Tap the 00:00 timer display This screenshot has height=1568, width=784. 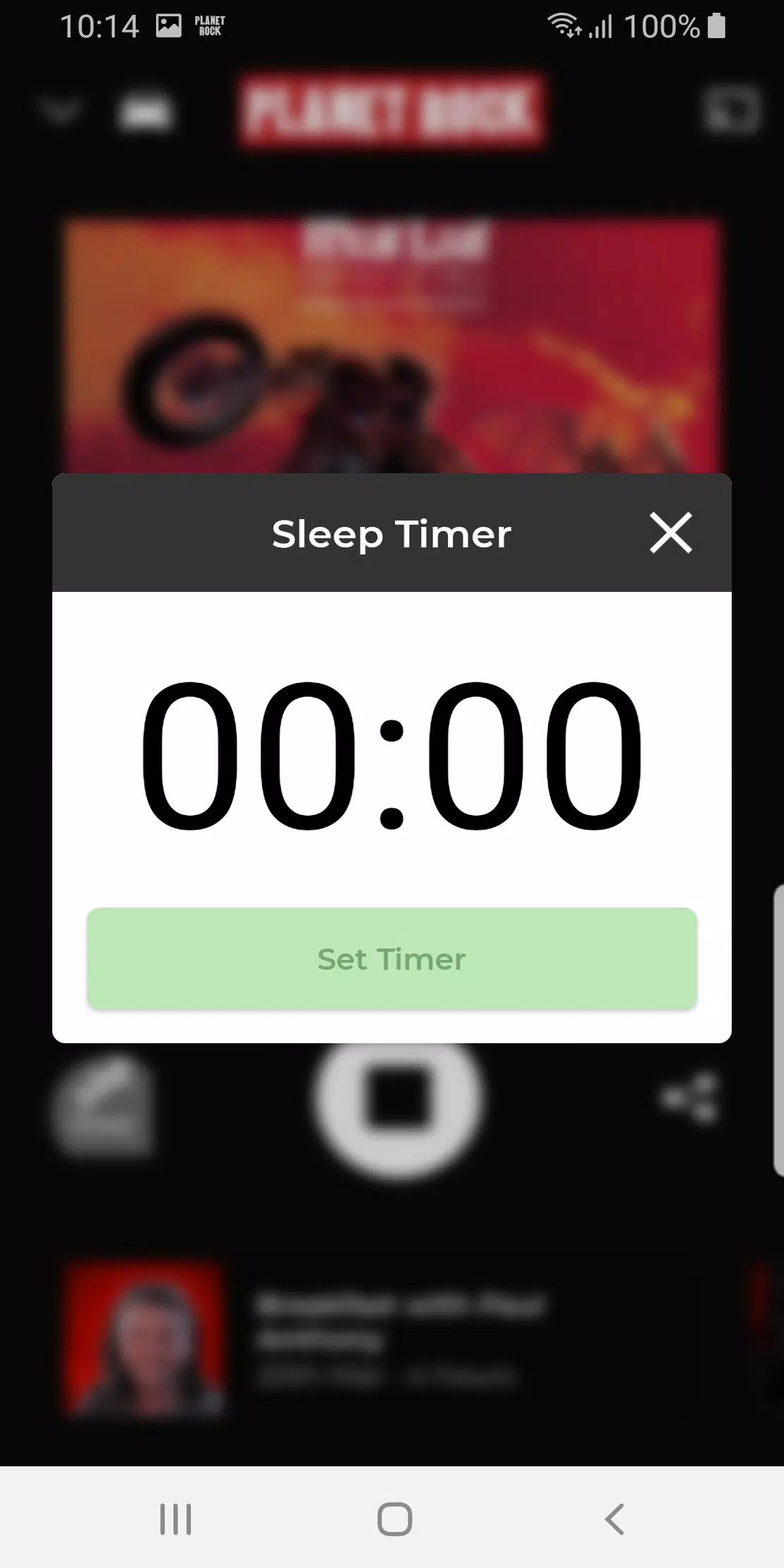click(392, 754)
